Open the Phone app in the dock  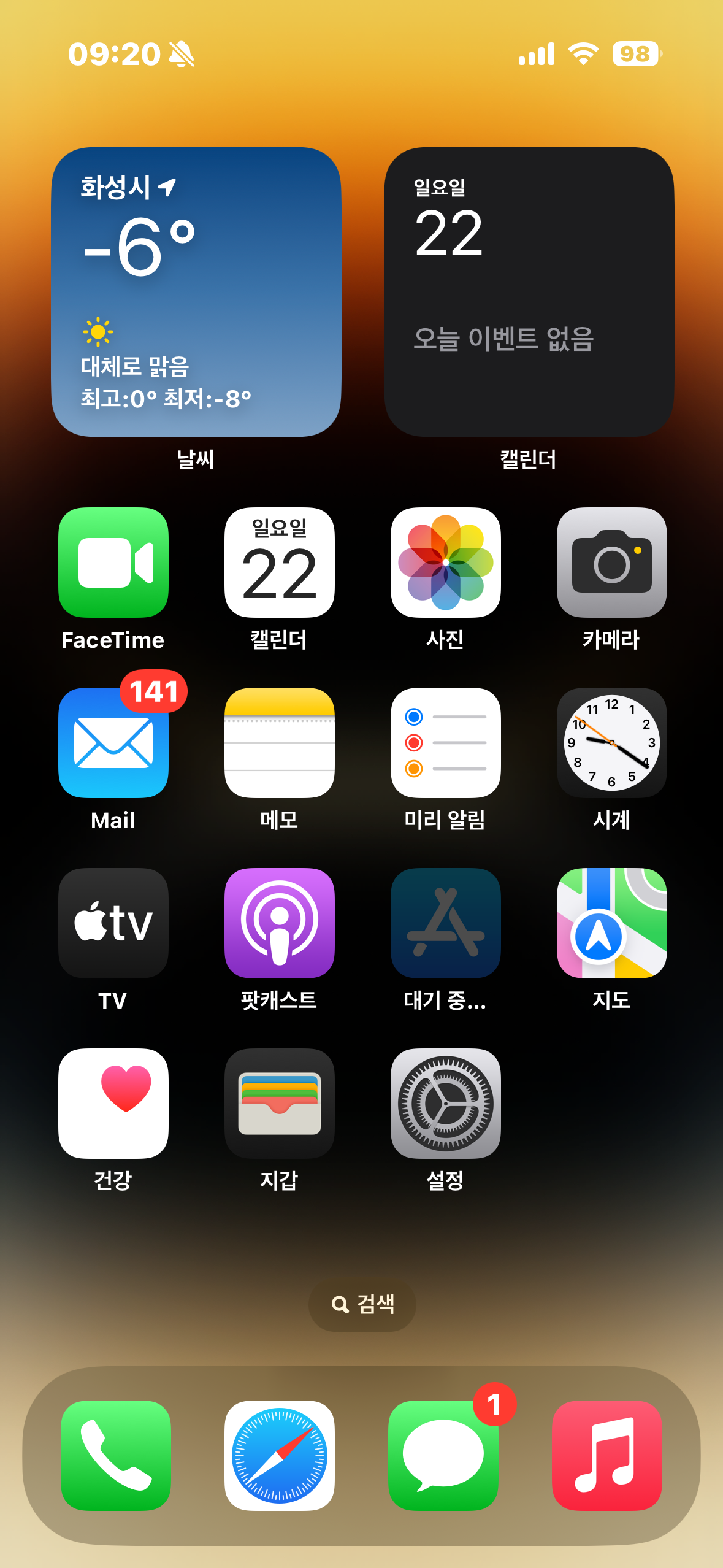pyautogui.click(x=116, y=1455)
